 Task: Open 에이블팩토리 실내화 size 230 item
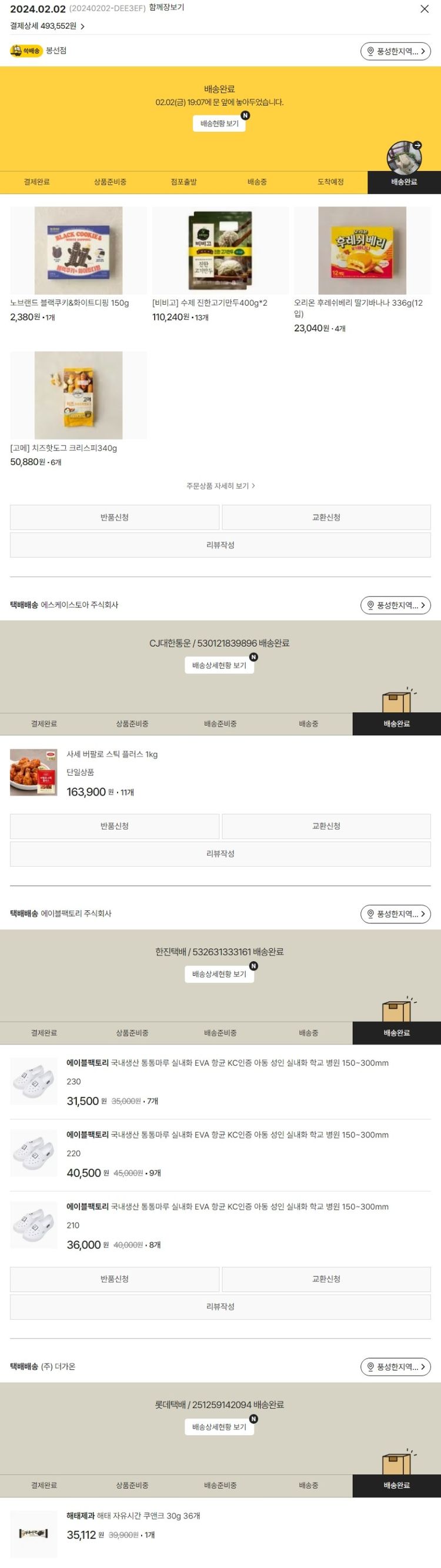[227, 1063]
